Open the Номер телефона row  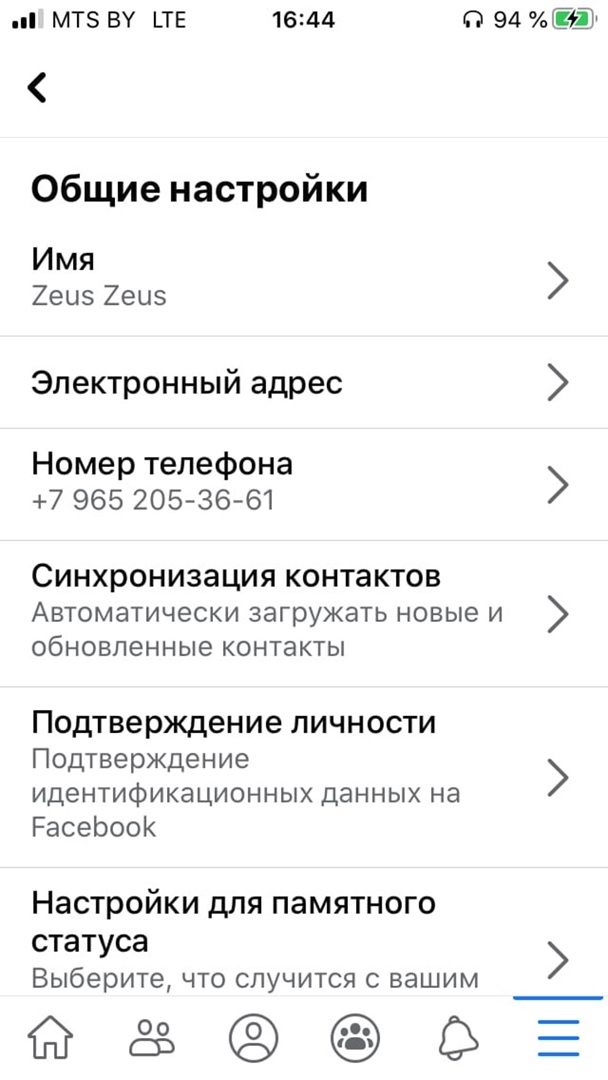pos(300,484)
